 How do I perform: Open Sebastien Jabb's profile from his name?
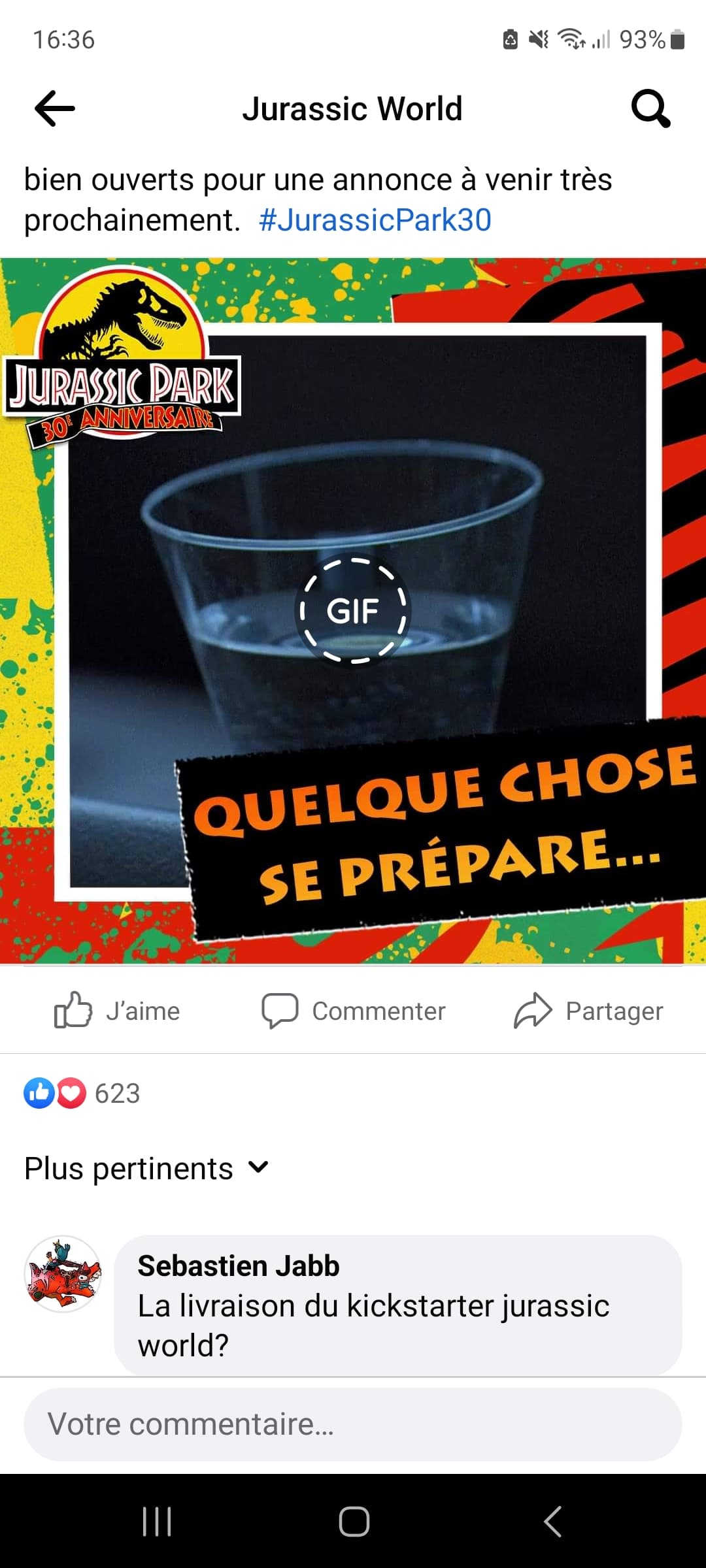click(239, 1266)
